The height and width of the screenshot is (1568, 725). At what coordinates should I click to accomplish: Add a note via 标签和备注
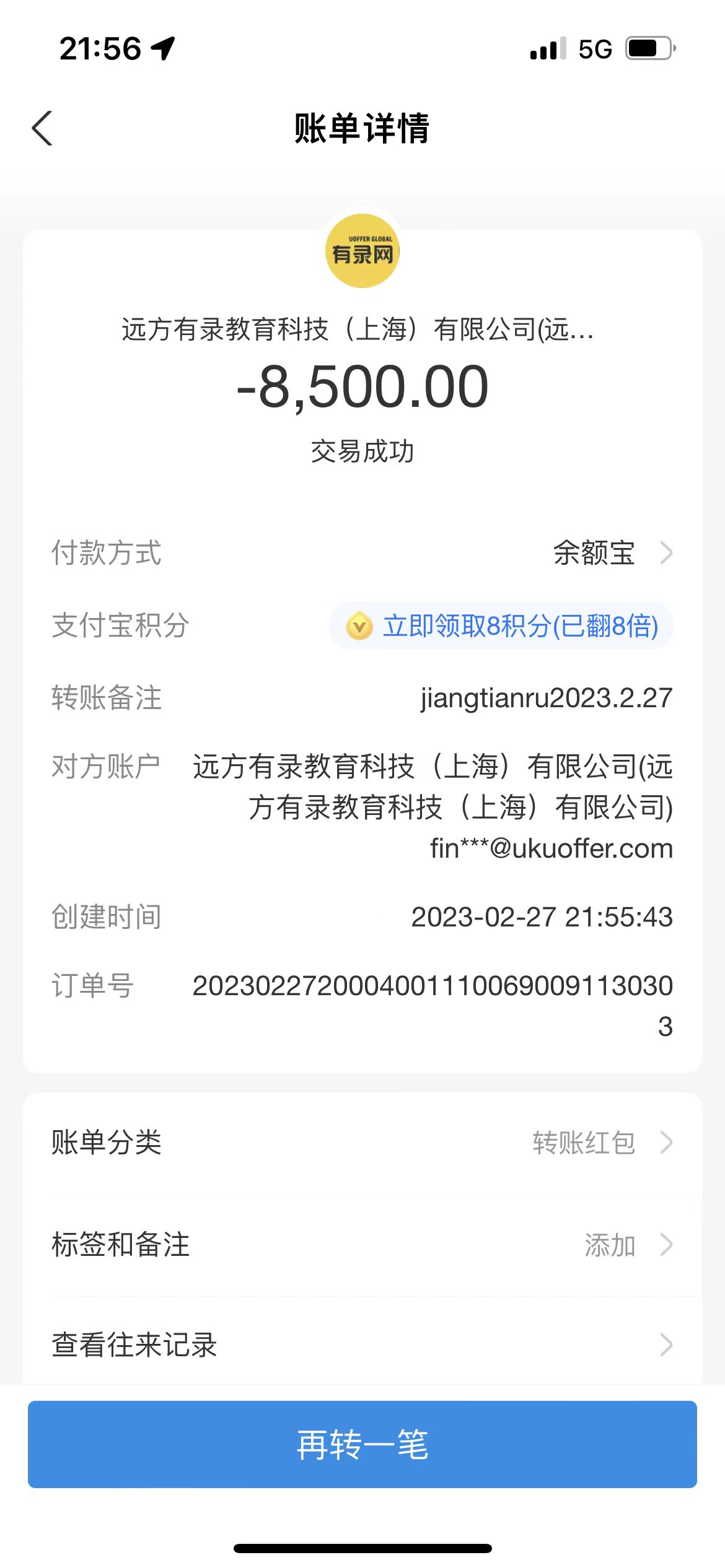click(362, 1245)
